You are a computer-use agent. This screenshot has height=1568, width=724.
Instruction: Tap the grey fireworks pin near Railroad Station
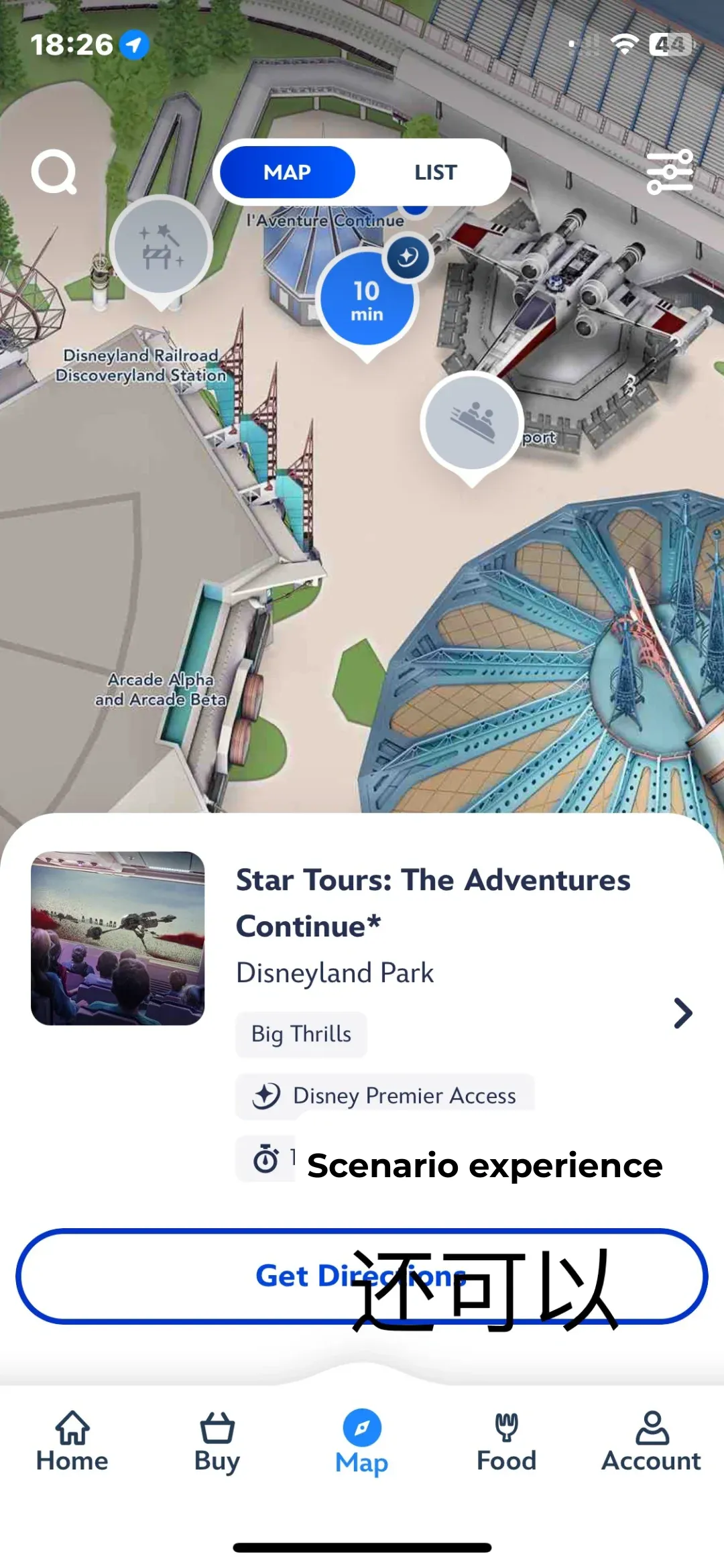pos(161,249)
